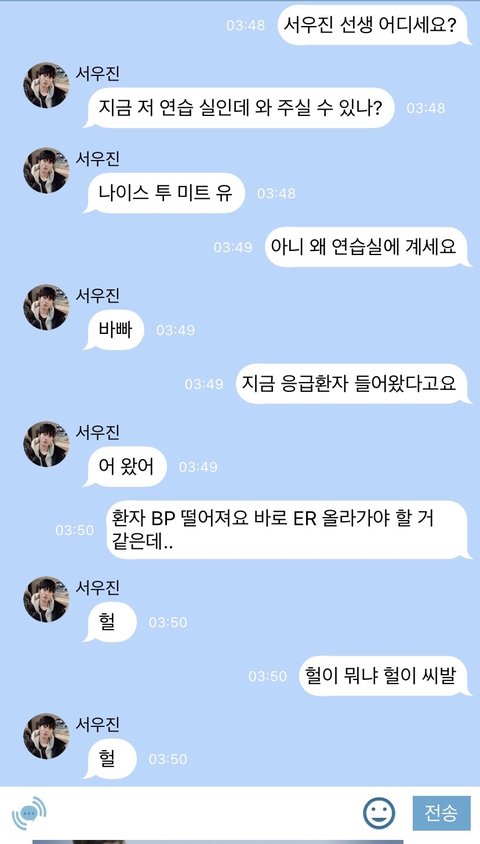
Task: Focus the message text input field
Action: point(204,813)
